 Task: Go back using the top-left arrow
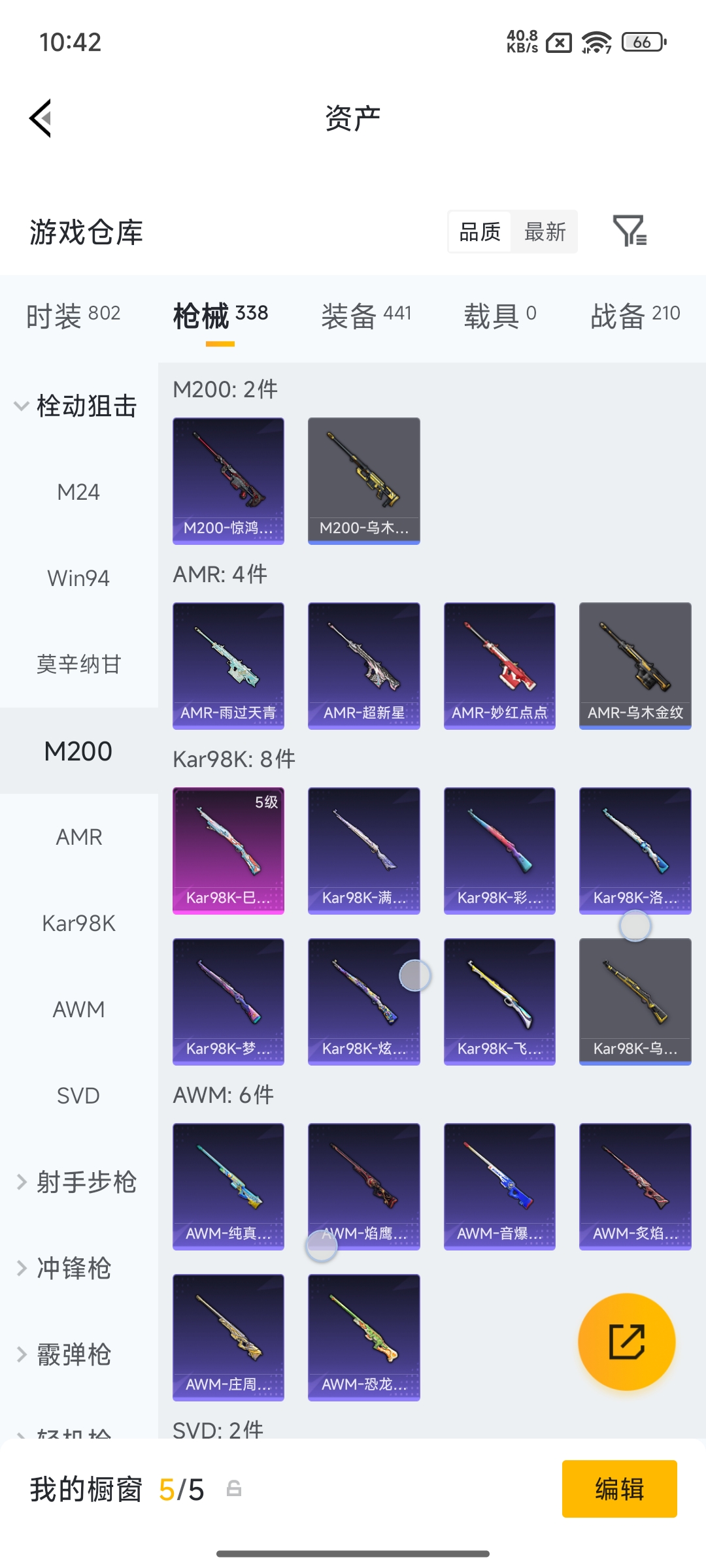click(x=41, y=118)
